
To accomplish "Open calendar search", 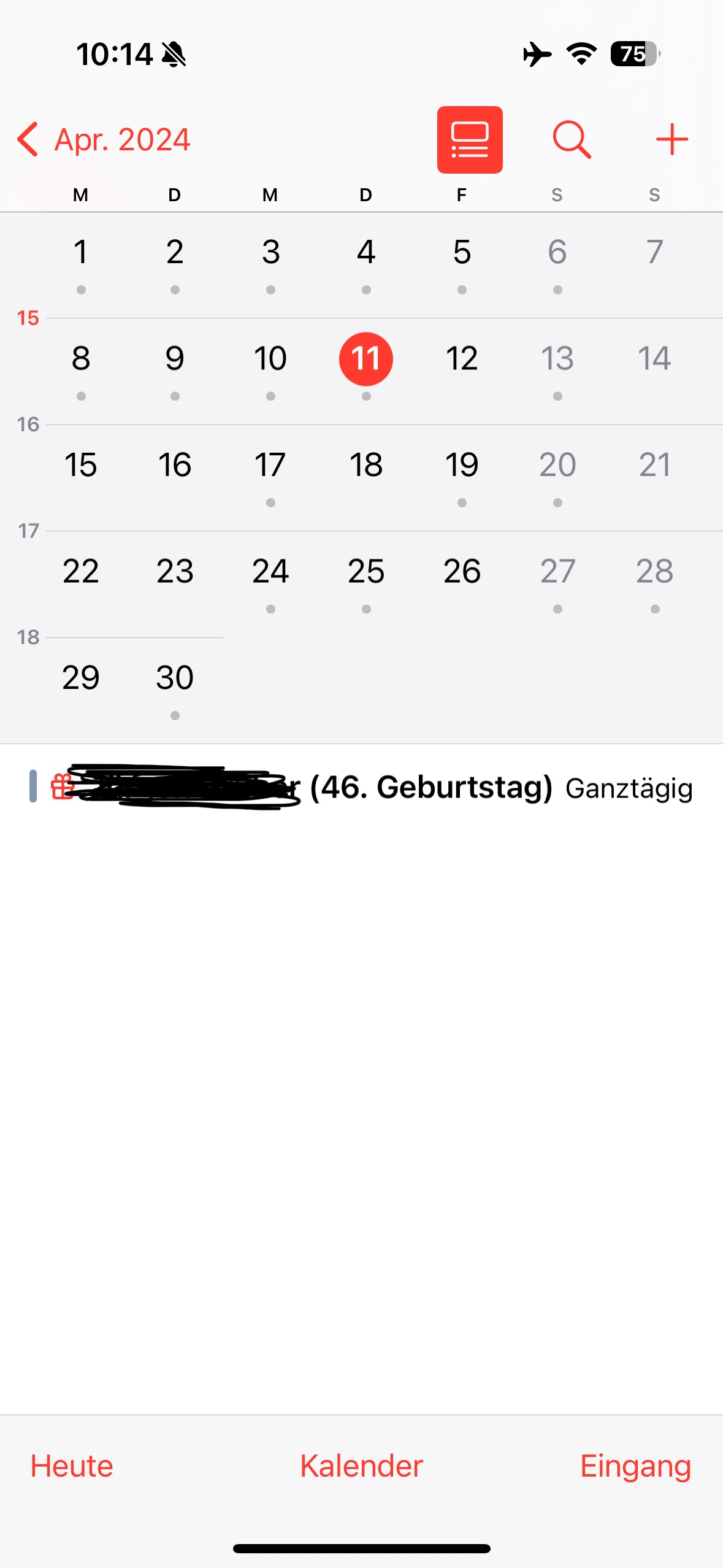I will pyautogui.click(x=572, y=140).
